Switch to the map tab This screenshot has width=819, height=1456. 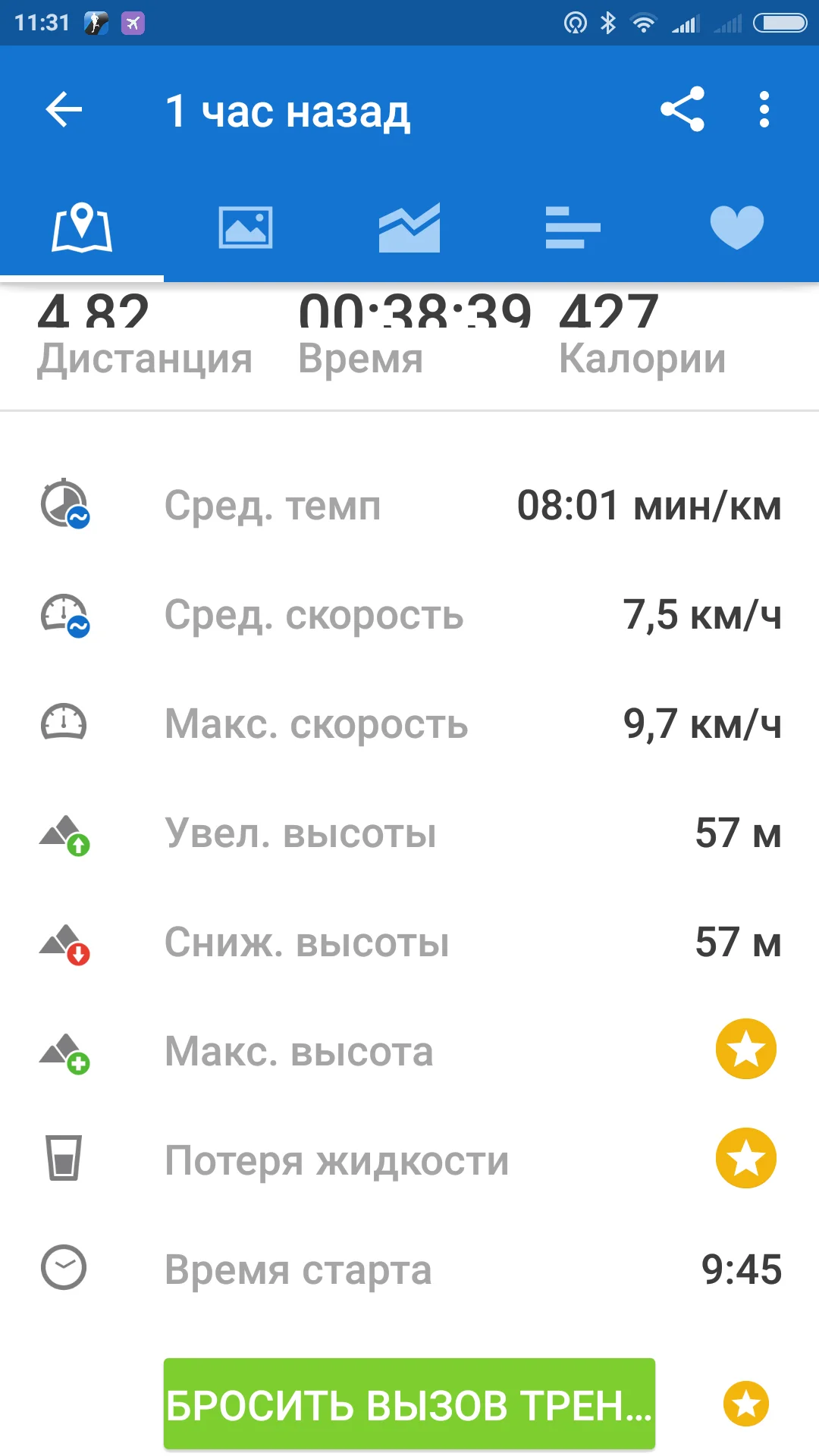pyautogui.click(x=82, y=227)
